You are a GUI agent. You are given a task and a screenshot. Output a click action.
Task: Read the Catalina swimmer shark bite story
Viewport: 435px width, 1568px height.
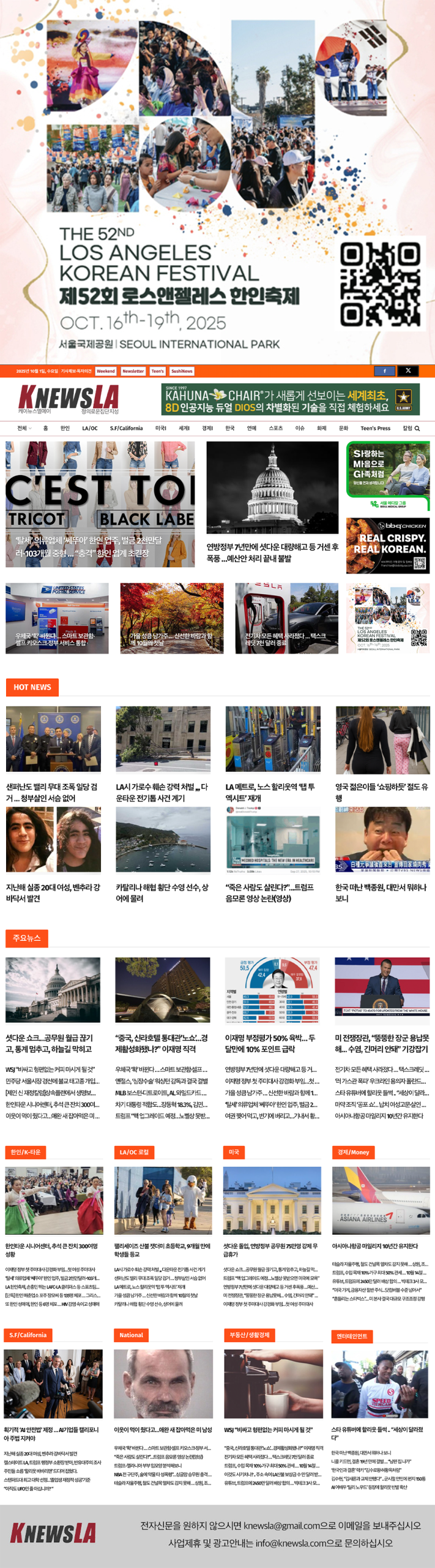point(163,892)
